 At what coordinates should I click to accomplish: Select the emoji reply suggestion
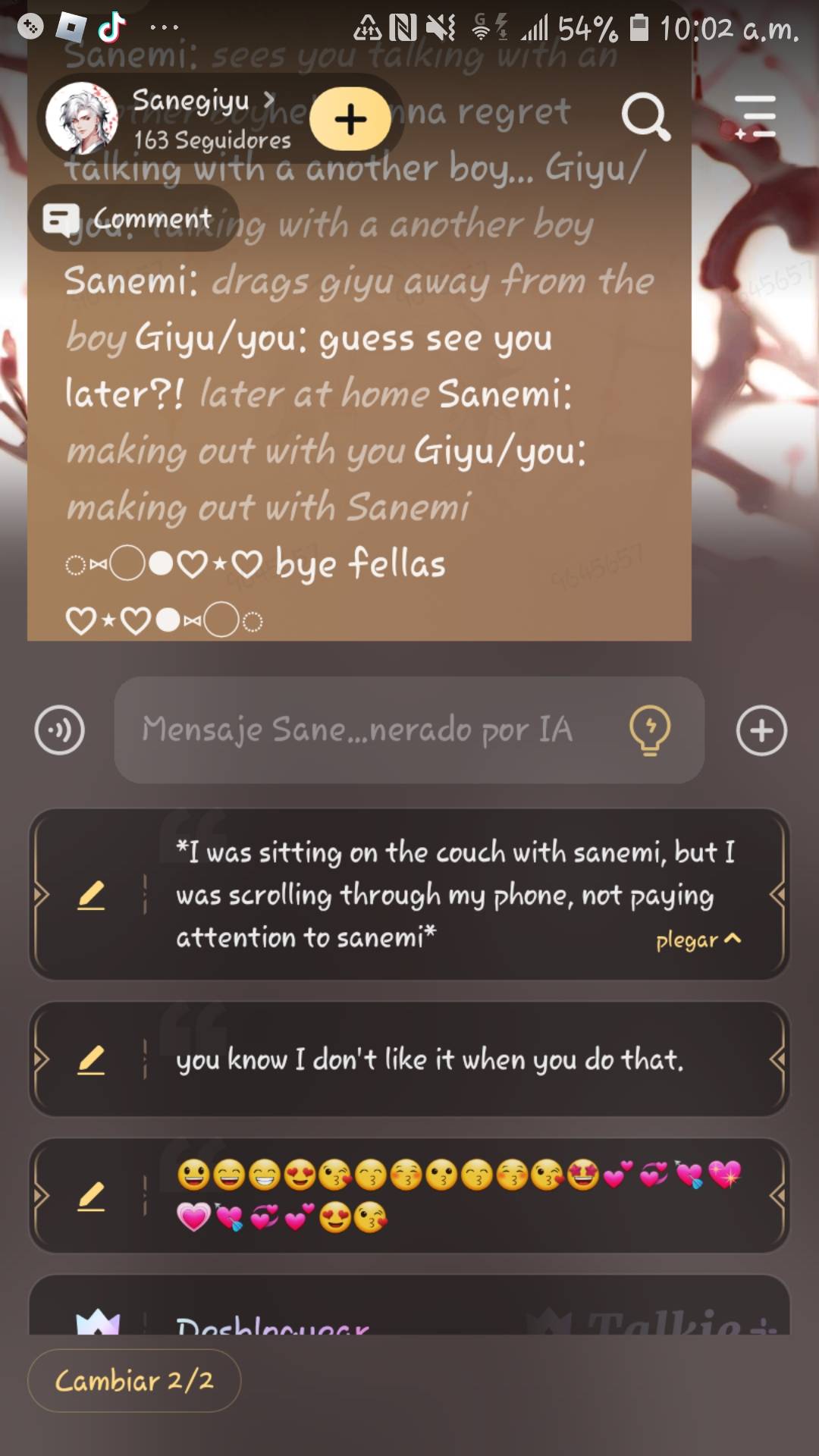pos(455,1196)
